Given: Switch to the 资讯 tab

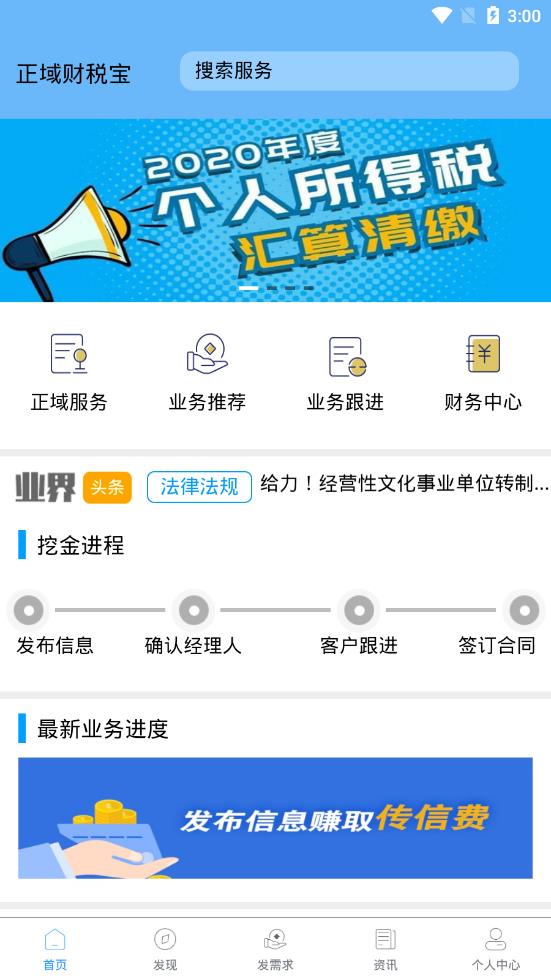Looking at the screenshot, I should click(x=385, y=949).
